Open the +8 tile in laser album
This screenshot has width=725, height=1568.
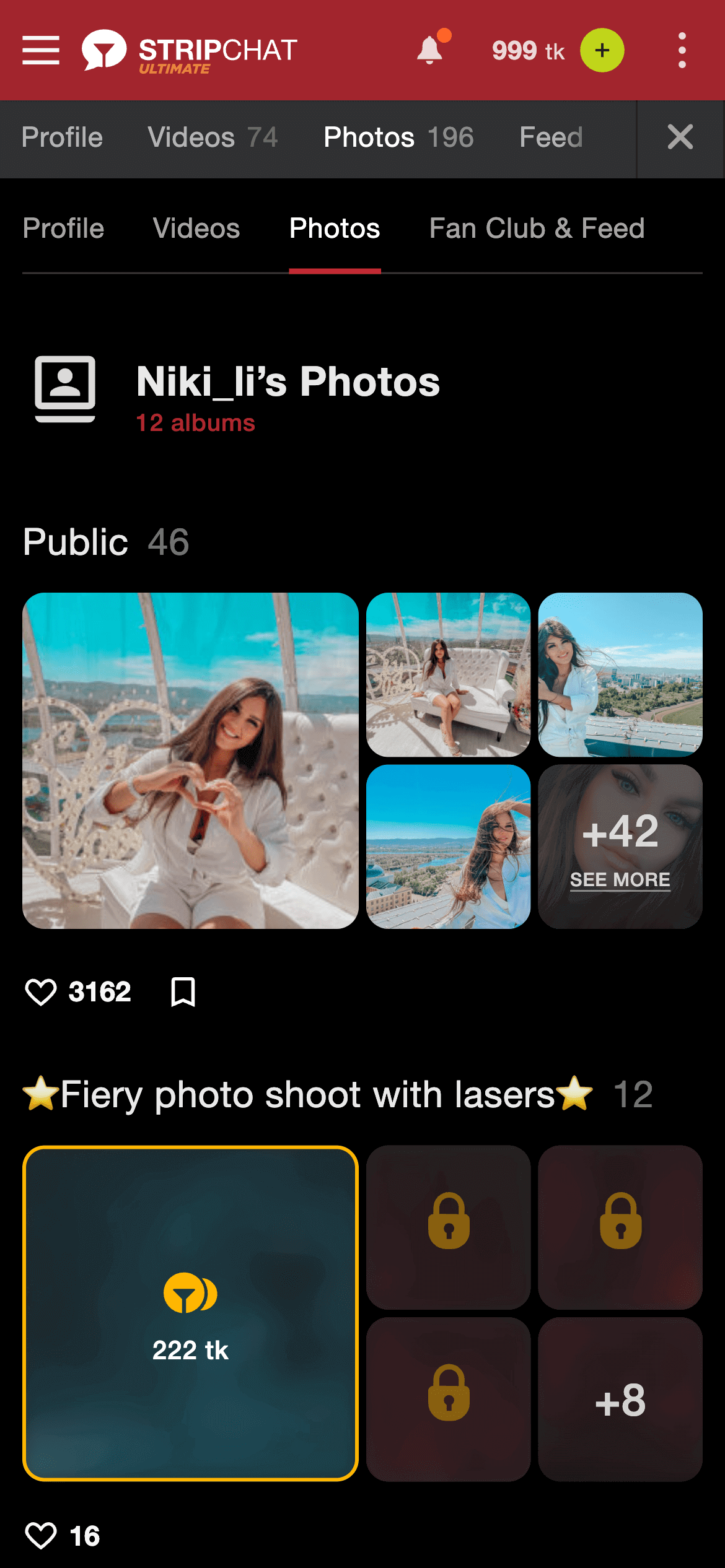point(620,1400)
